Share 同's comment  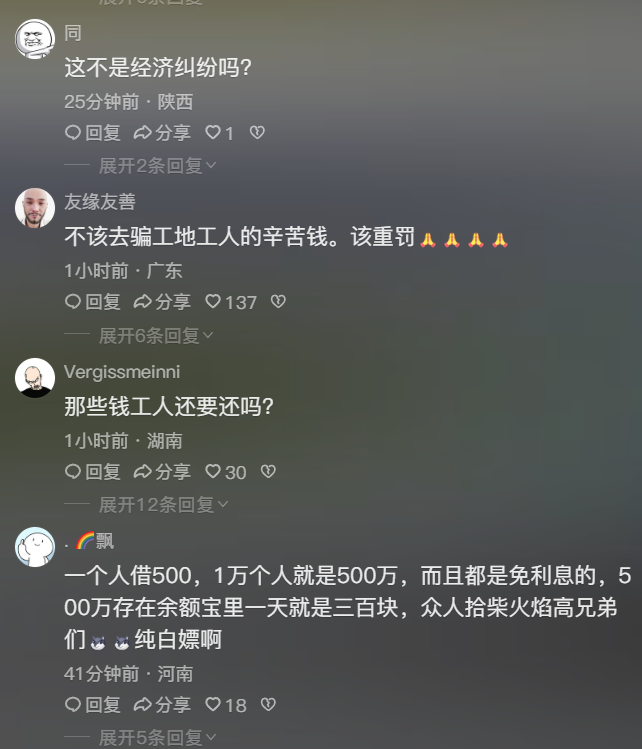pyautogui.click(x=162, y=133)
